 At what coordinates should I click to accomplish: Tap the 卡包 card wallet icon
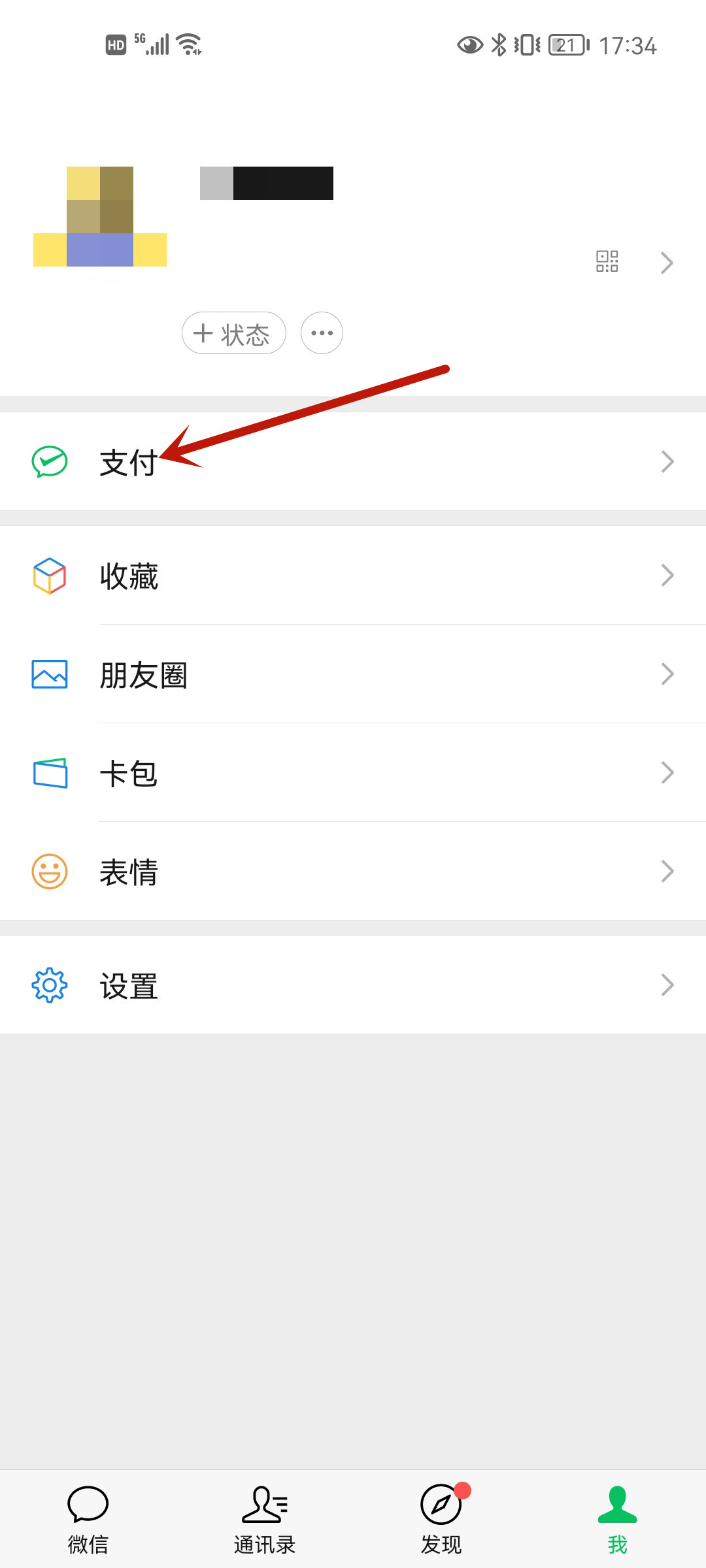click(x=48, y=773)
